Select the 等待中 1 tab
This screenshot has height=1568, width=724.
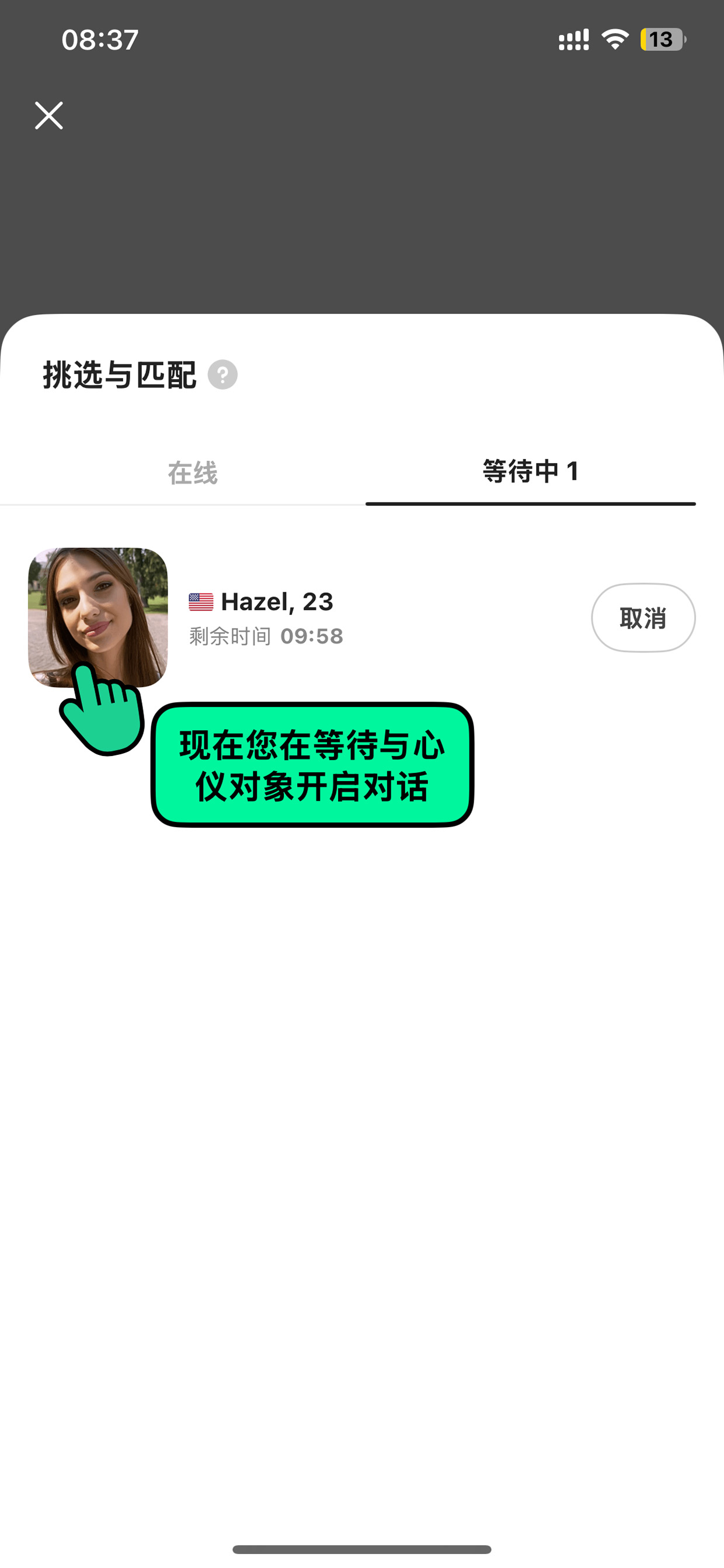coord(531,471)
